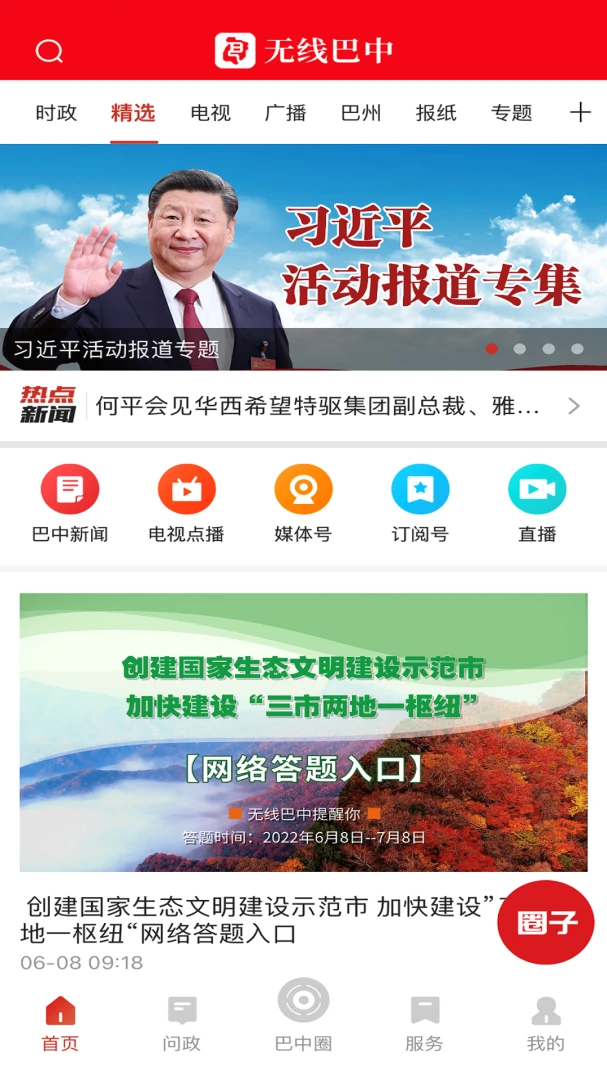607x1080 pixels.
Task: Select the 电视 tab
Action: [x=210, y=113]
